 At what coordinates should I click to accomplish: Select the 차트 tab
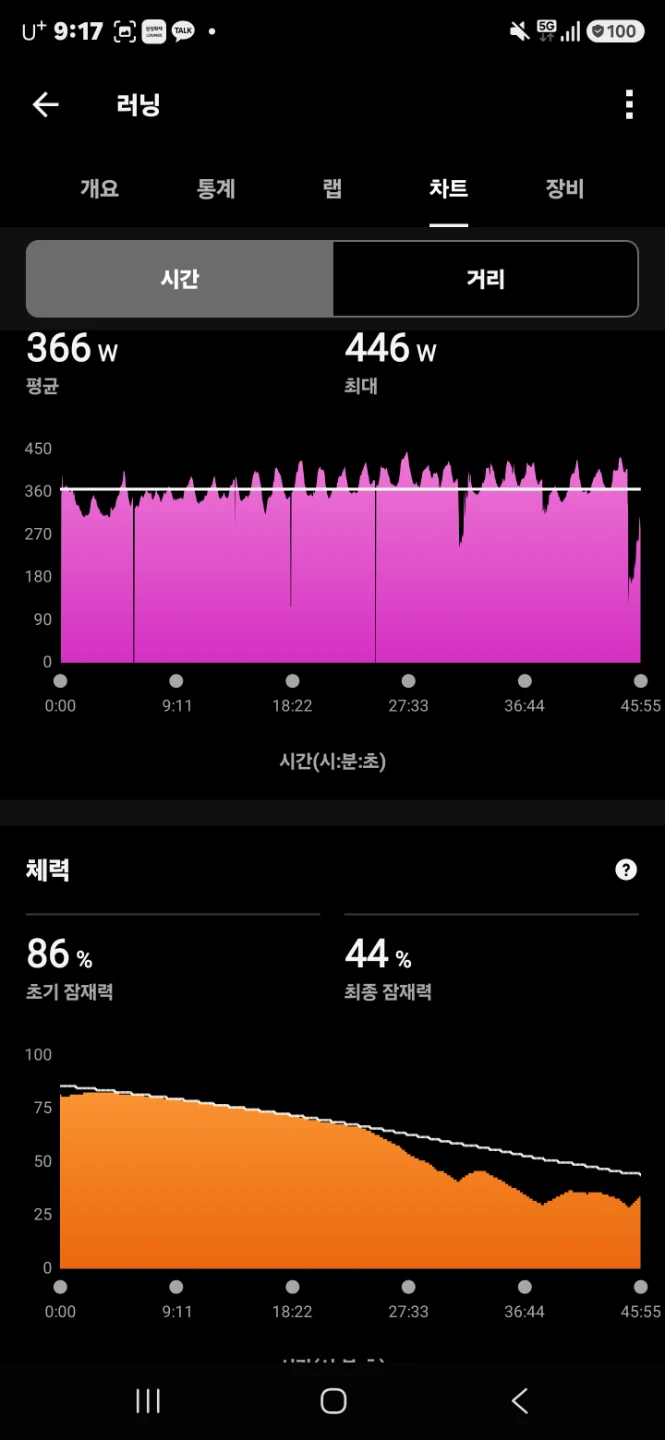pos(449,188)
